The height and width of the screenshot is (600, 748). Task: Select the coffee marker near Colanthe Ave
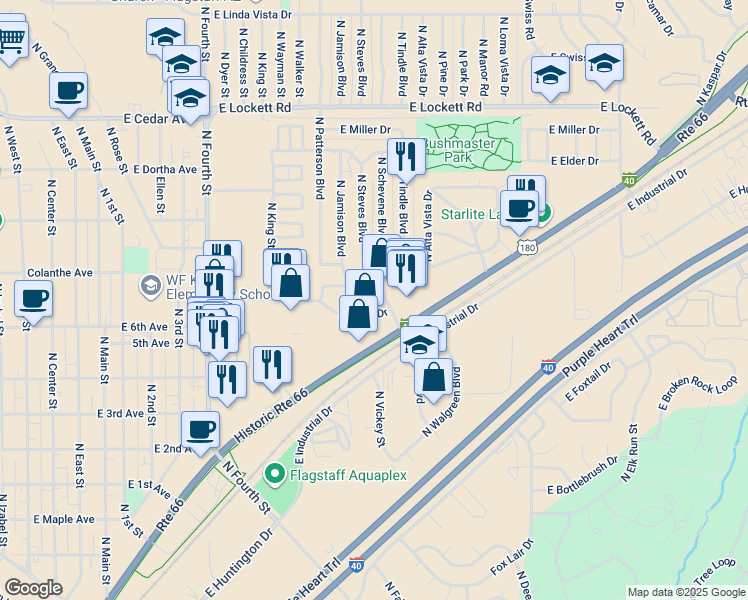(x=33, y=299)
